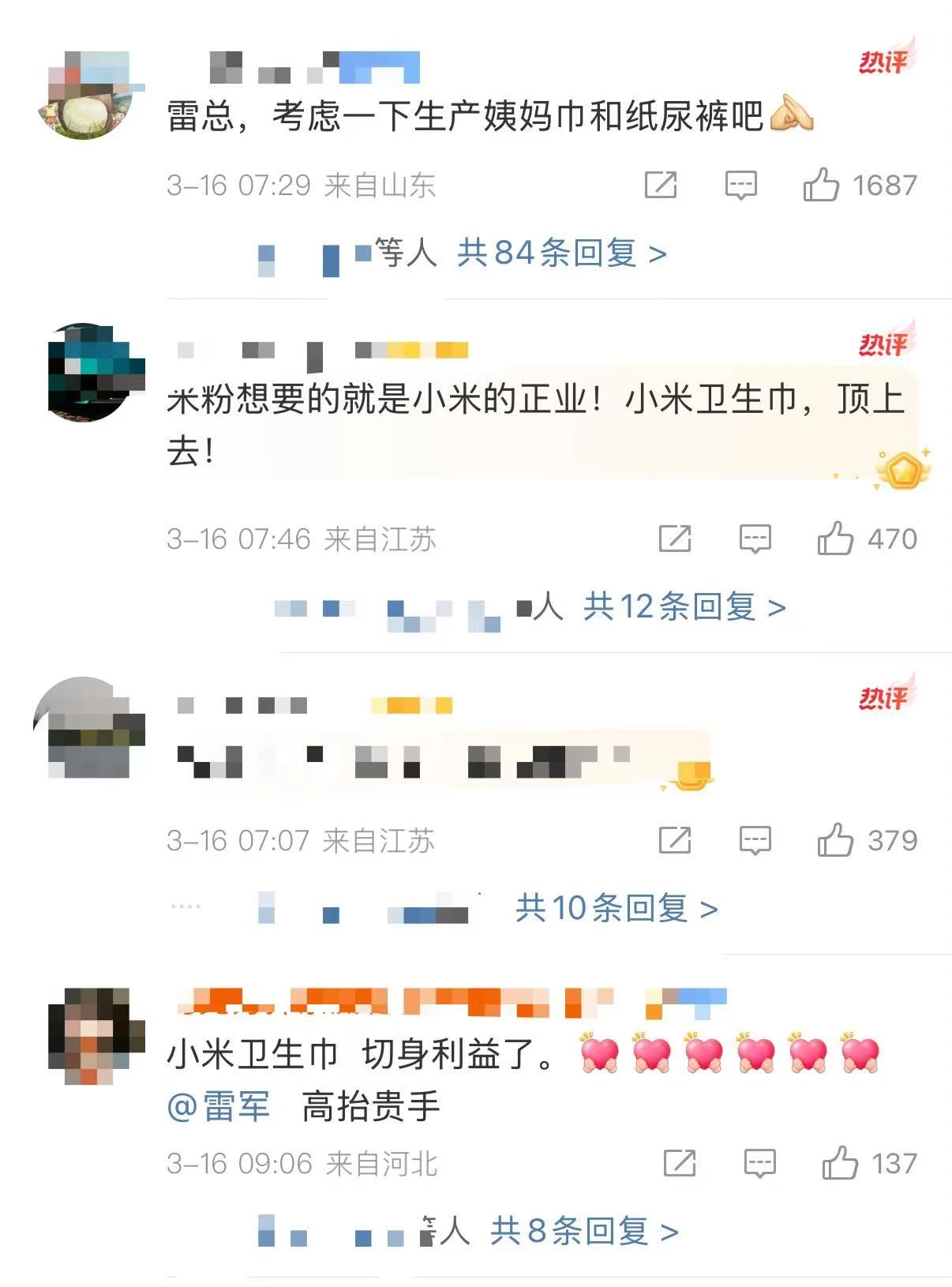Click the gold medal award icon on the 470-like comment

click(903, 471)
